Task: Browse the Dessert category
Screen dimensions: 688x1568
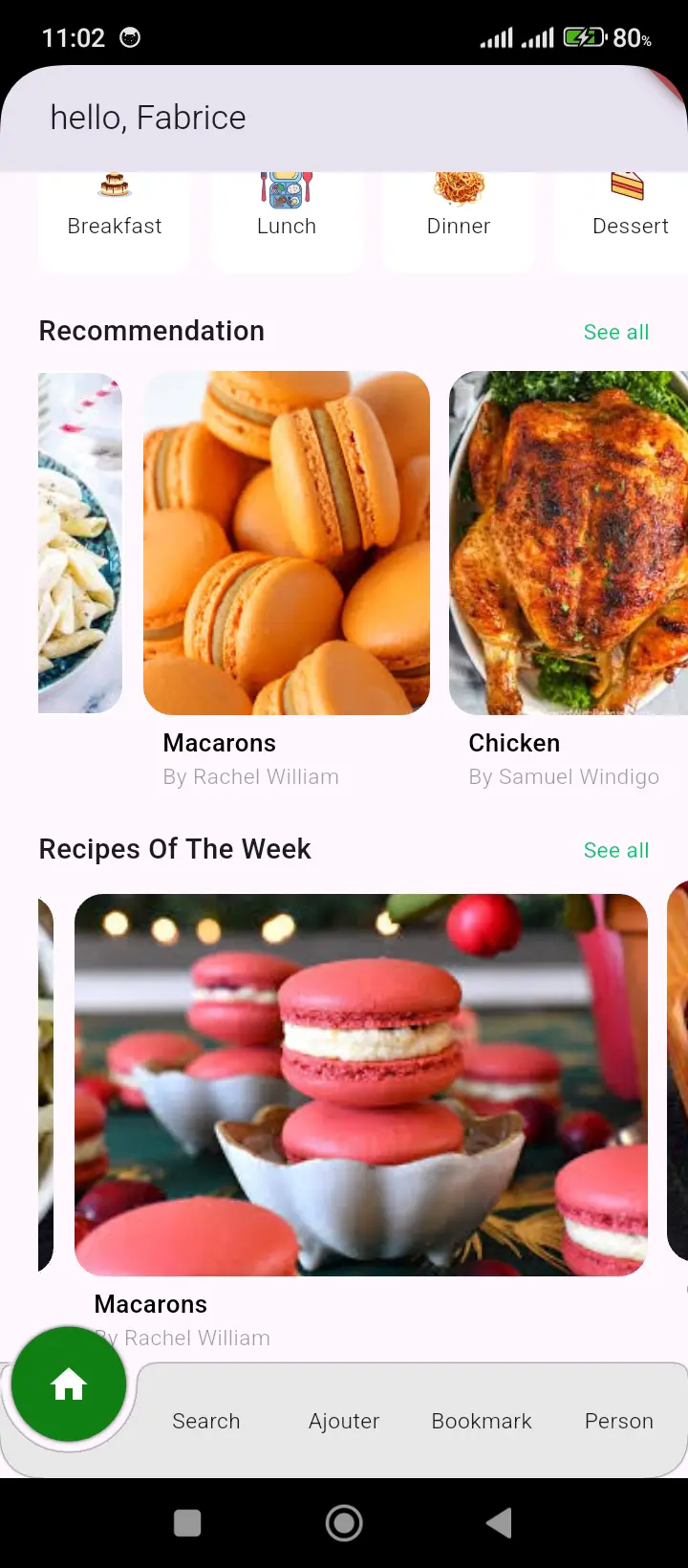Action: pyautogui.click(x=629, y=220)
